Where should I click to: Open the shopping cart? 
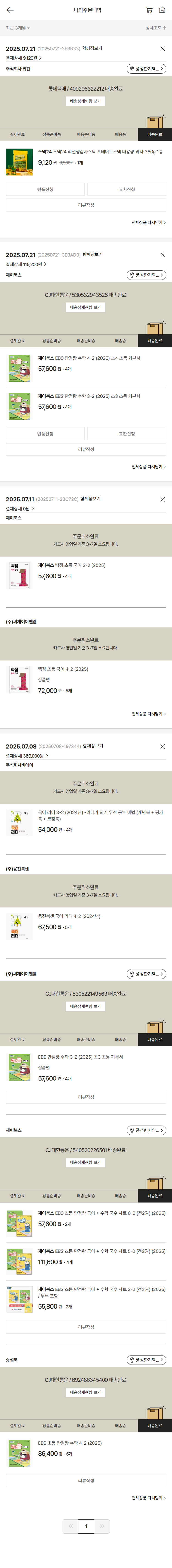pyautogui.click(x=149, y=10)
